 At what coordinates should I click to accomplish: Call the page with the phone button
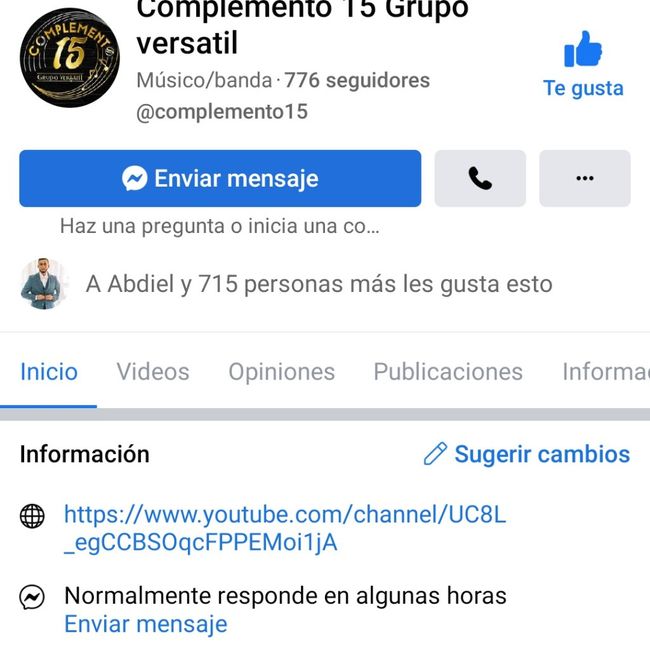(480, 179)
